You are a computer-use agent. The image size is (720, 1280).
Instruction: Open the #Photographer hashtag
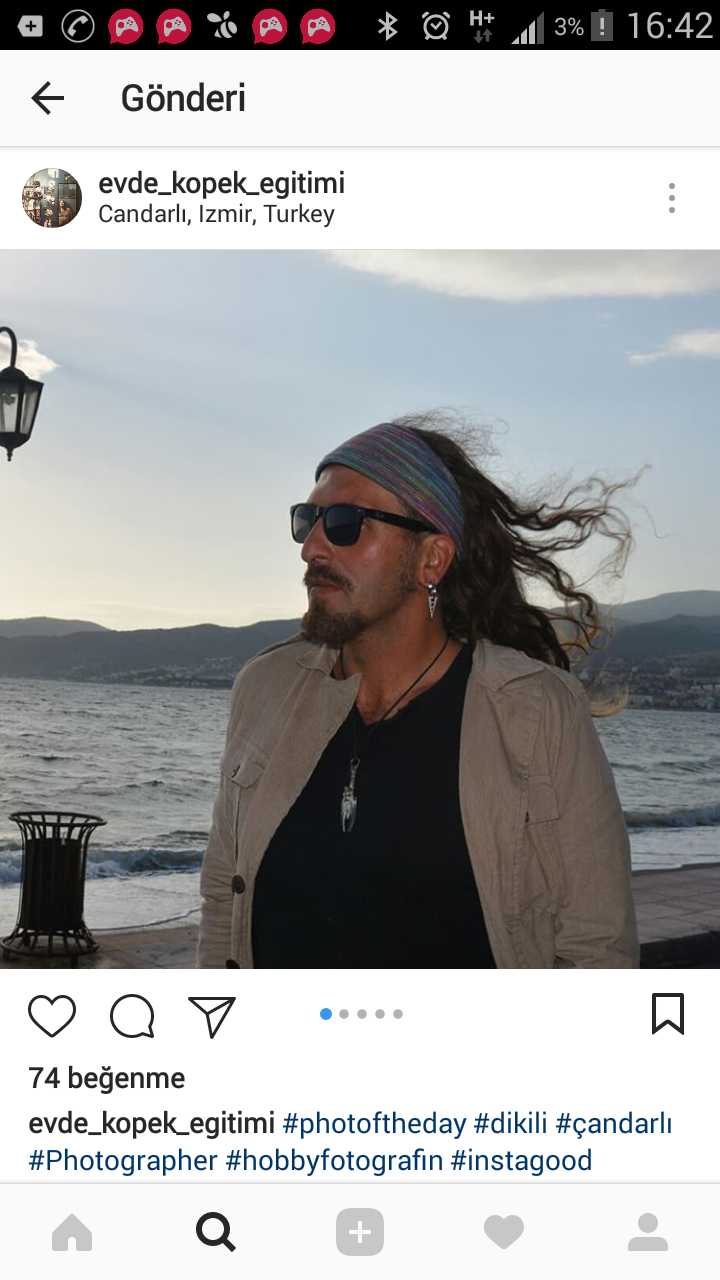click(123, 1161)
